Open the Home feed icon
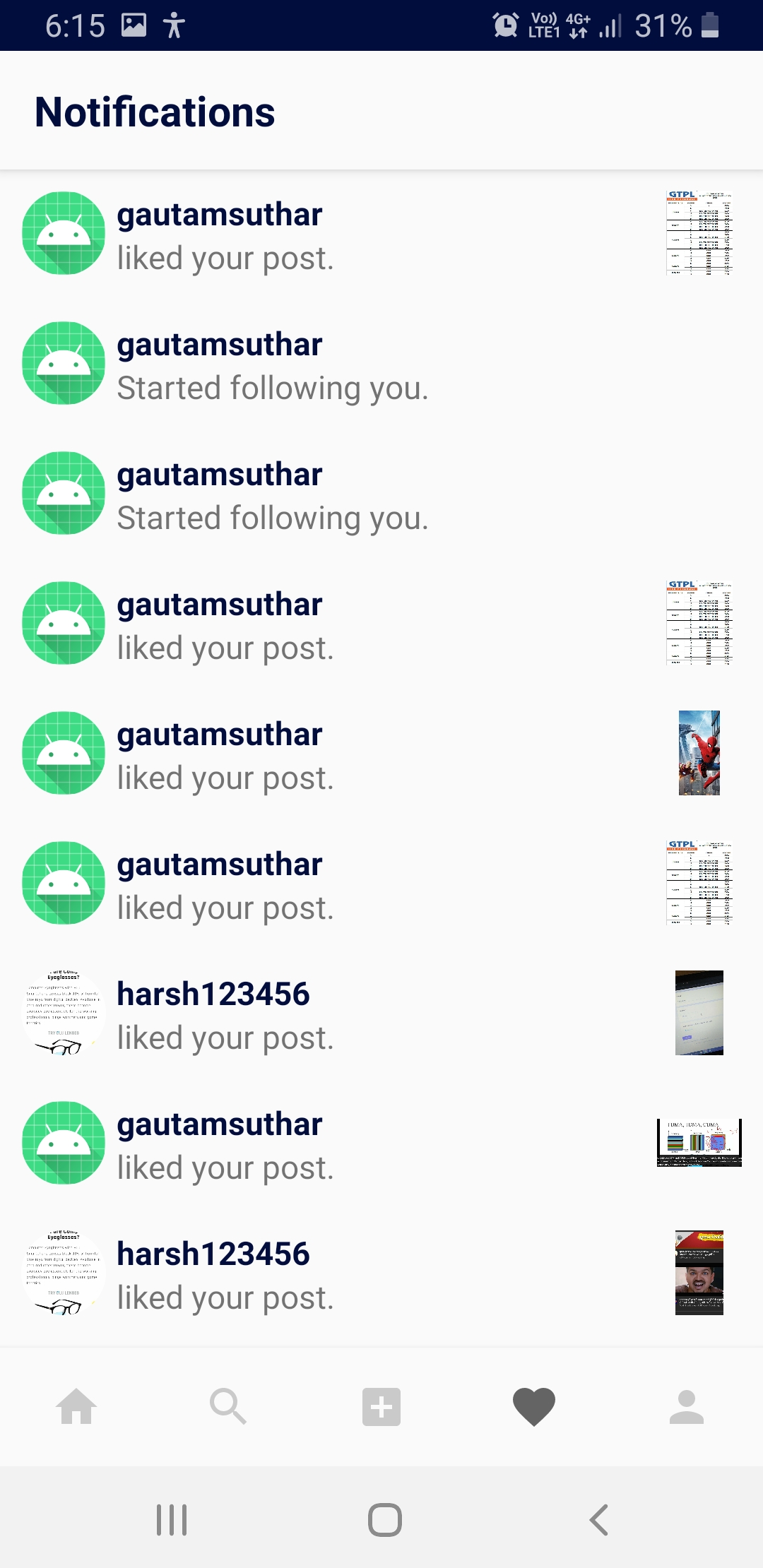Image resolution: width=763 pixels, height=1568 pixels. [76, 1407]
